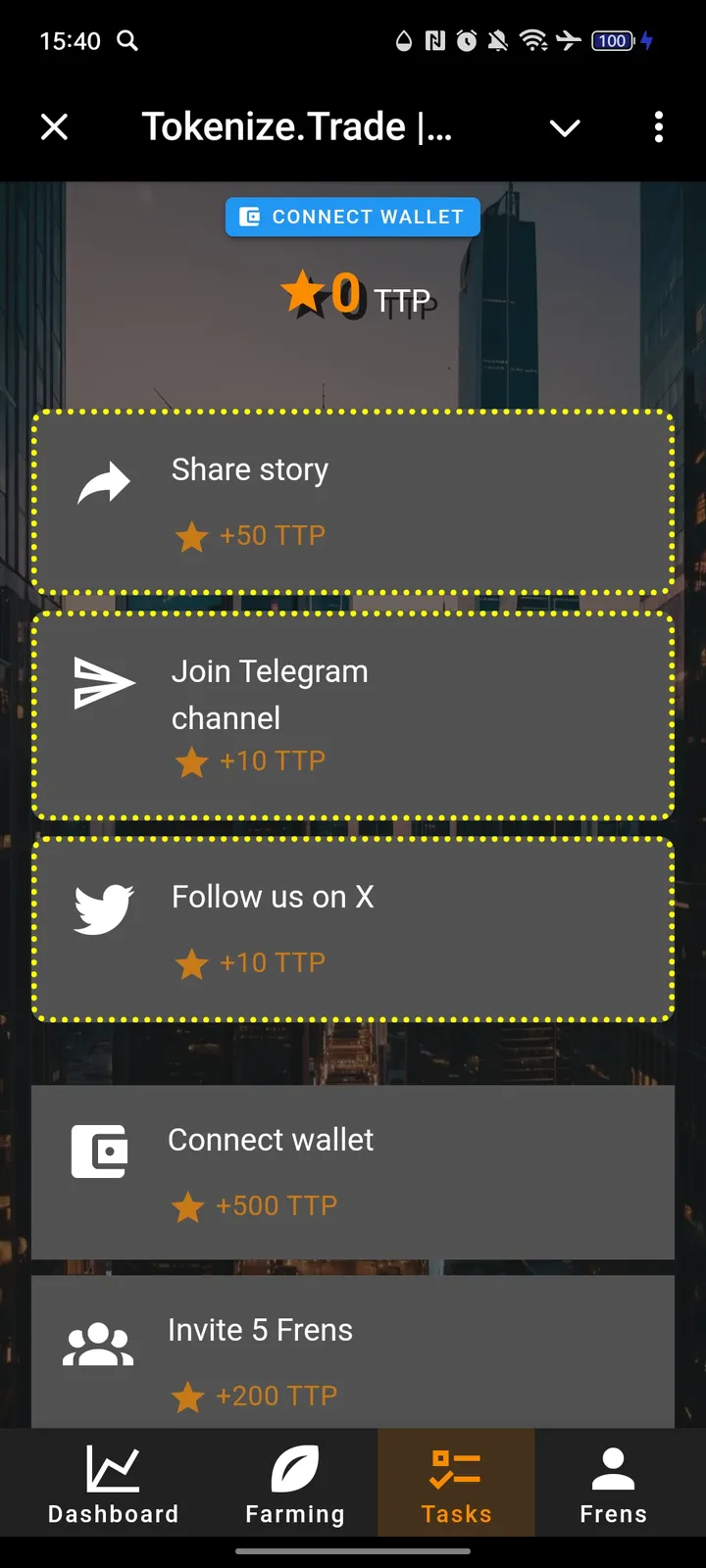Open the Tasks checklist icon in bottom bar
The image size is (706, 1568).
coord(455,1465)
